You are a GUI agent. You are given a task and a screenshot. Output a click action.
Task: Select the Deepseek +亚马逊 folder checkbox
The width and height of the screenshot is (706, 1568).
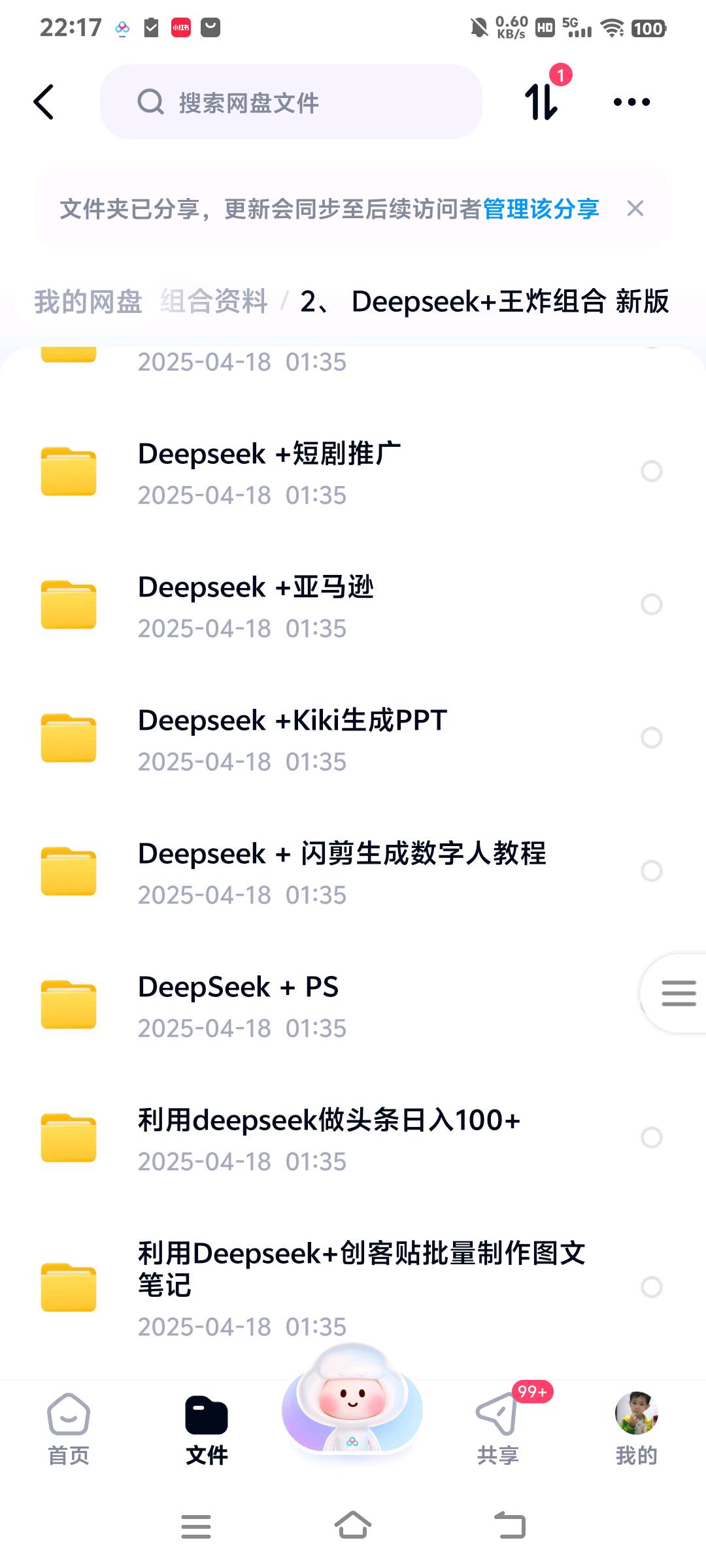coord(651,604)
